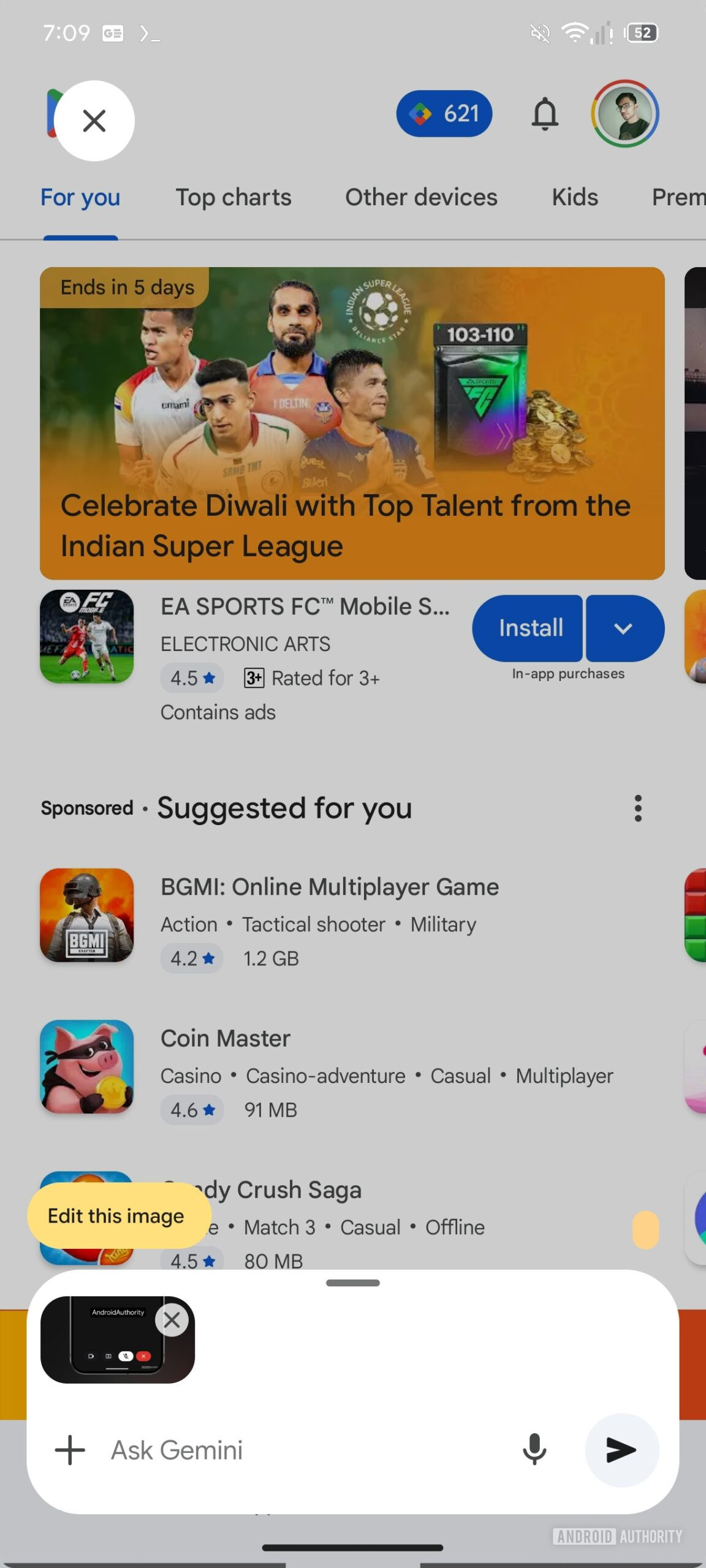Screen dimensions: 706x1568
Task: Add an attachment with the plus icon
Action: [70, 1450]
